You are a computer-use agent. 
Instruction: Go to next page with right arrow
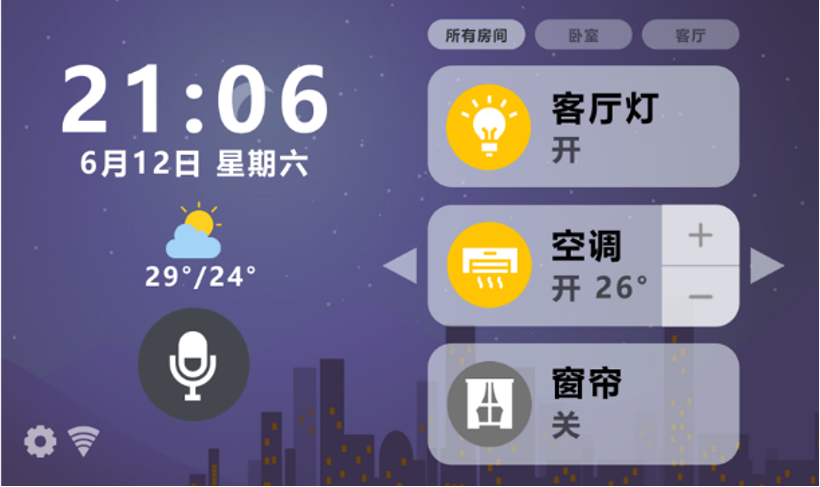tap(767, 266)
